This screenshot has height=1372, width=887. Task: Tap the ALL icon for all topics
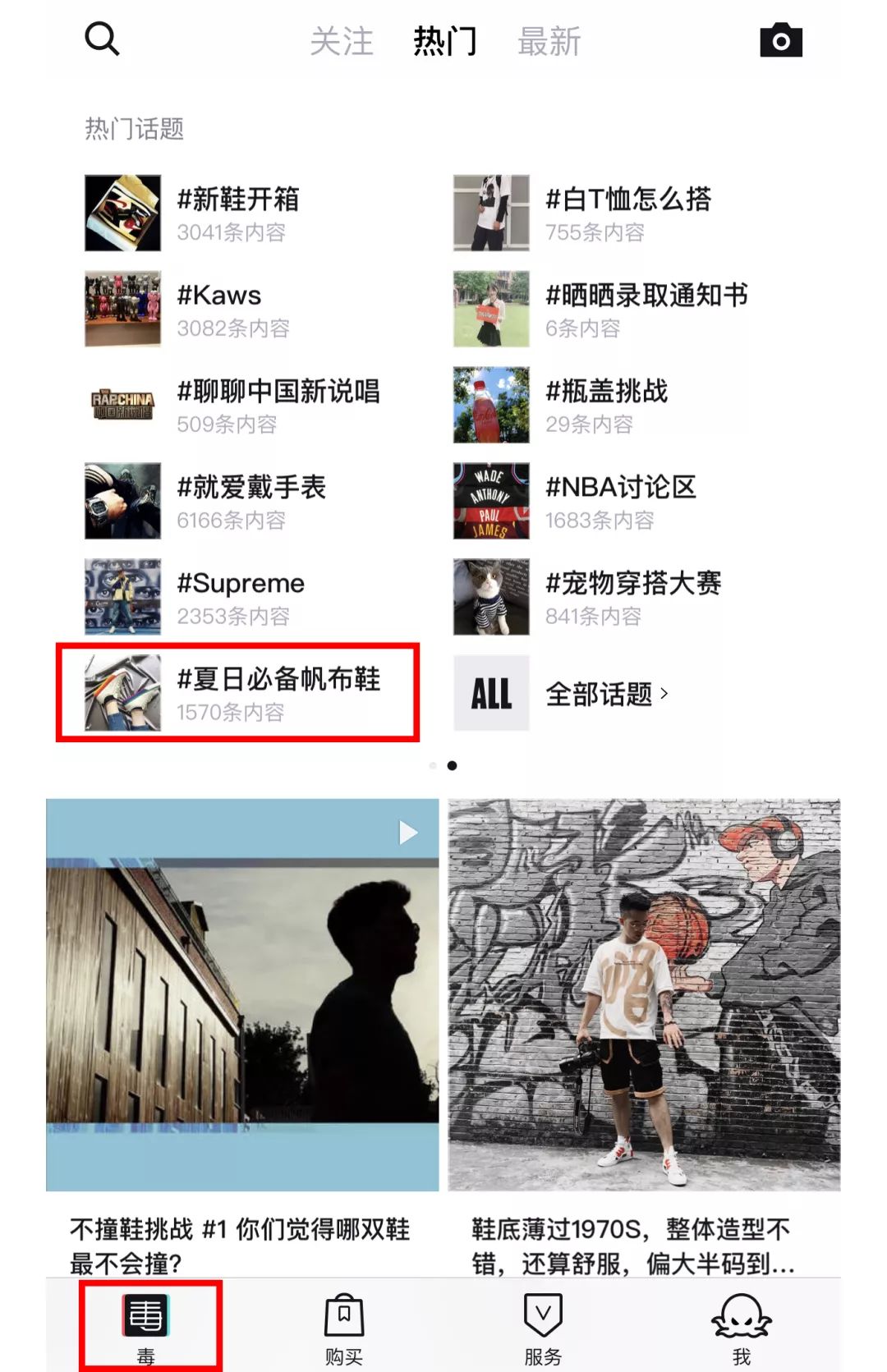point(489,694)
